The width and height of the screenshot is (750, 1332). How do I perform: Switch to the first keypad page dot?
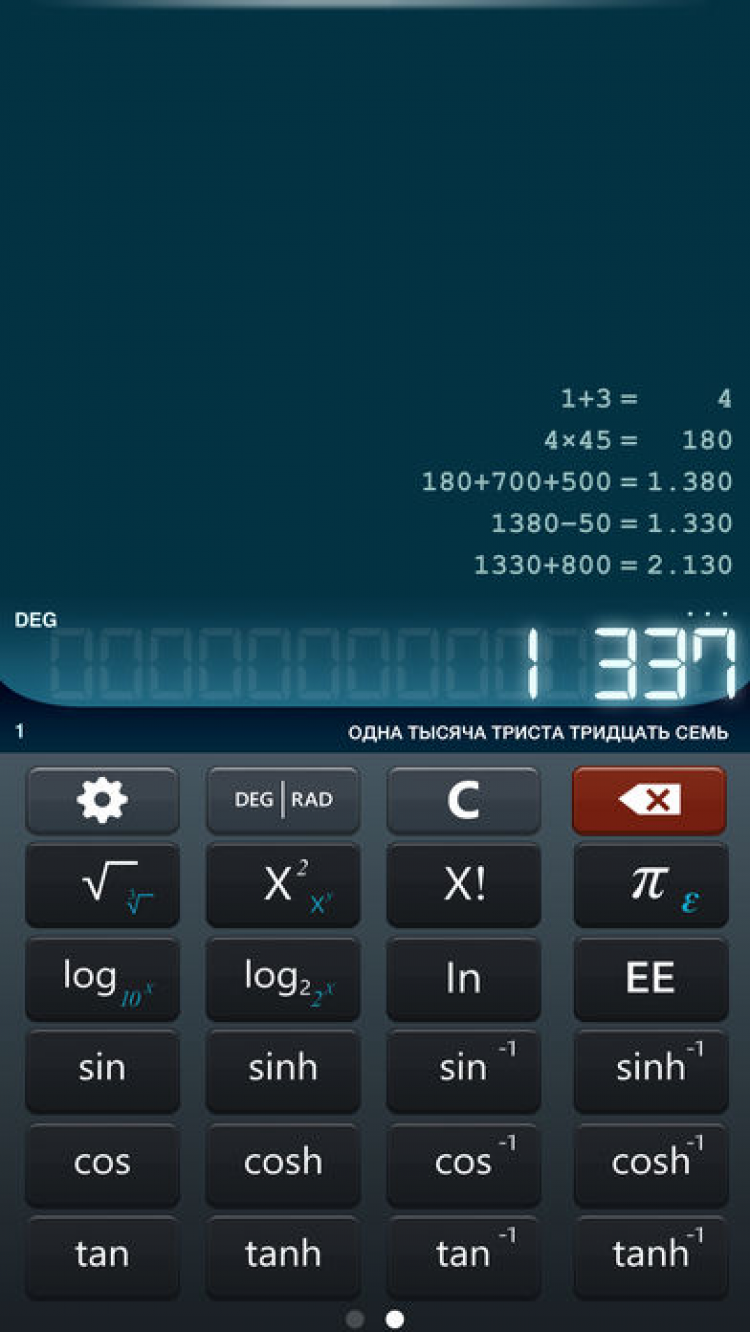pos(355,1319)
